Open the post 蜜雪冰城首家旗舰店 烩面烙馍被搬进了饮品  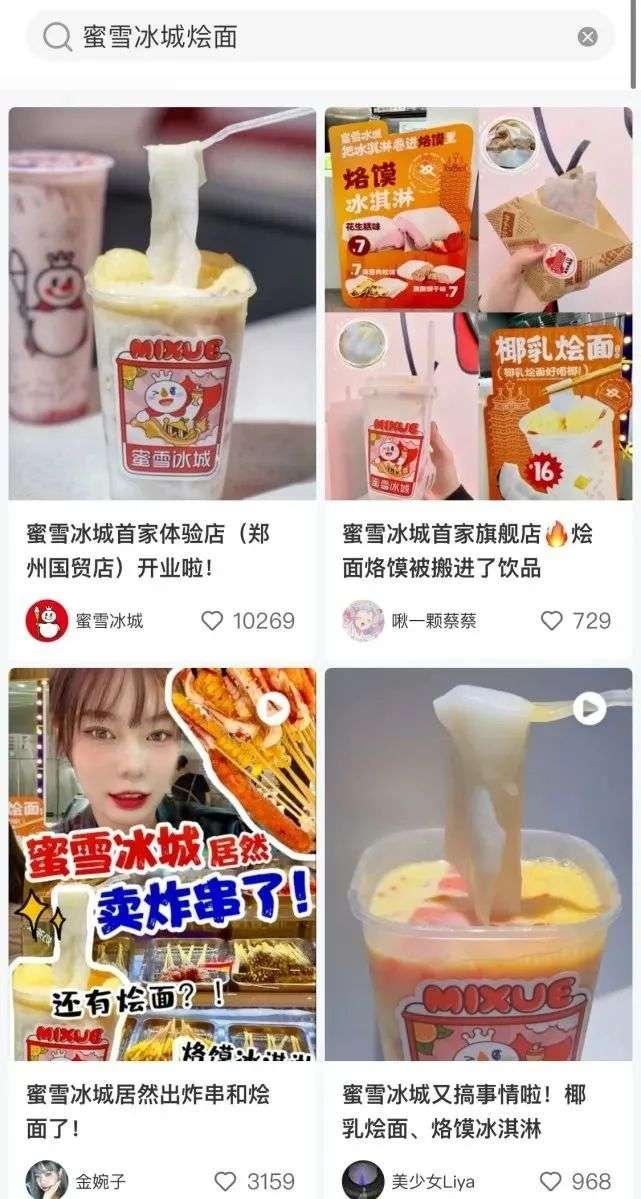point(478,304)
